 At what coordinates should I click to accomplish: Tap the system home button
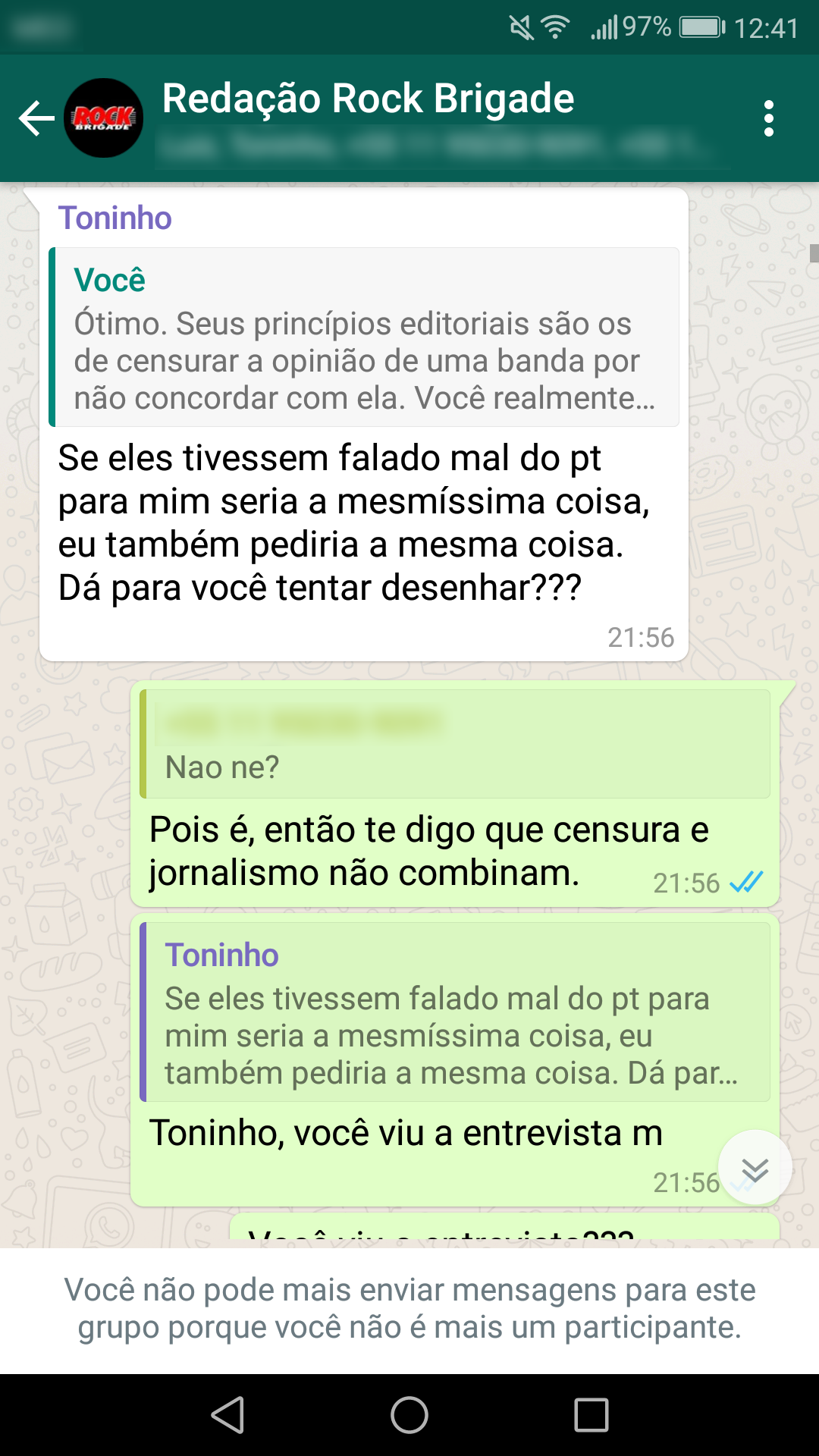(x=409, y=1415)
